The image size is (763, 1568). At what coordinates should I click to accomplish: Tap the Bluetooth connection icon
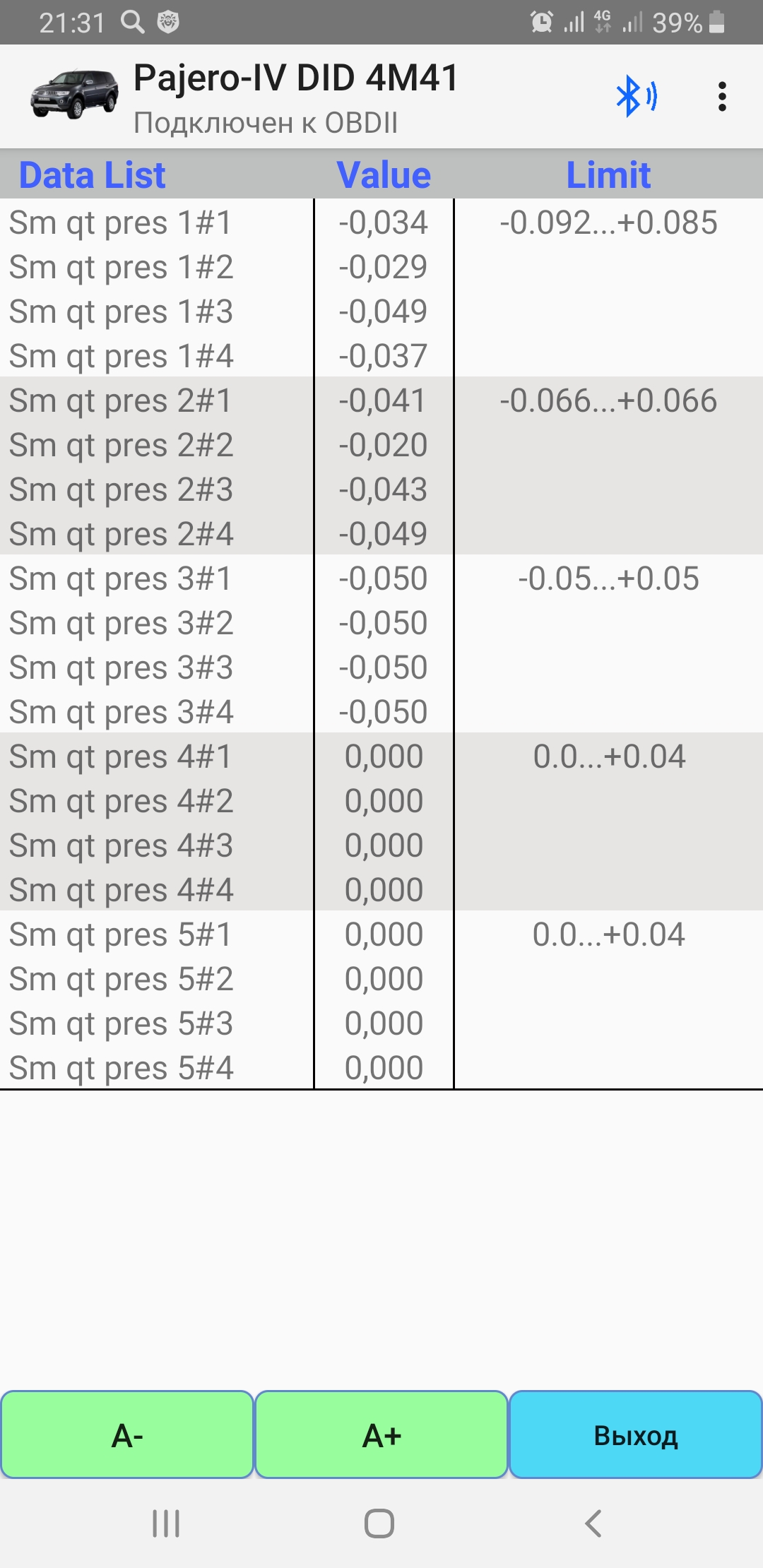coord(635,97)
